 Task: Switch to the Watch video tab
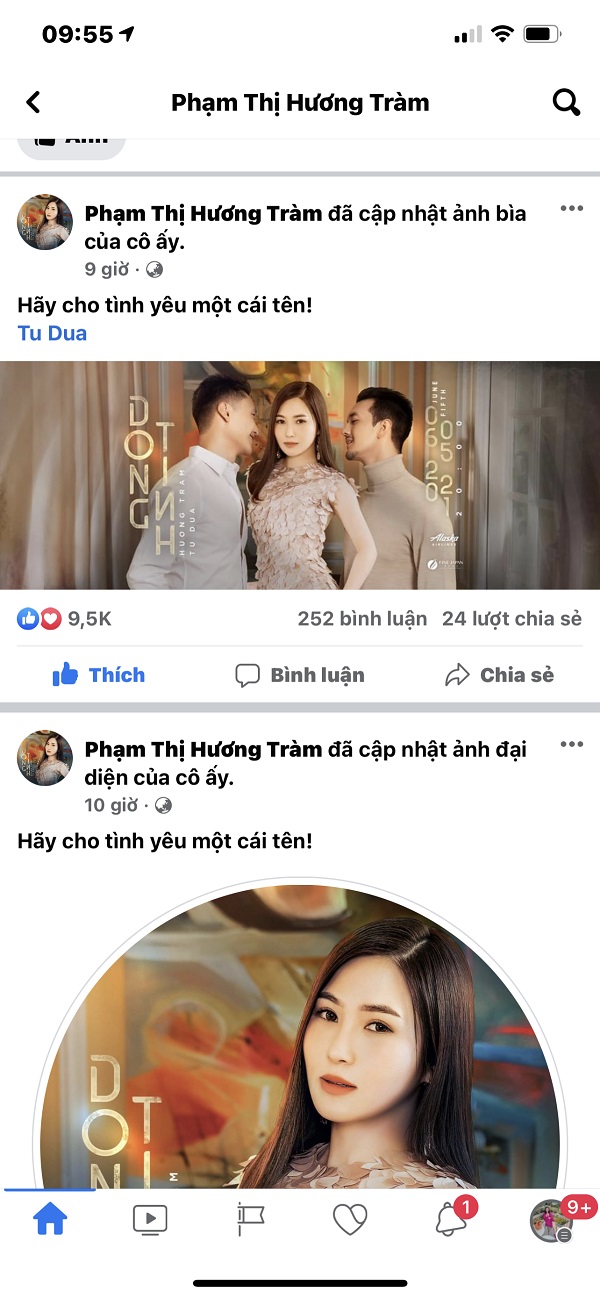[x=150, y=1218]
